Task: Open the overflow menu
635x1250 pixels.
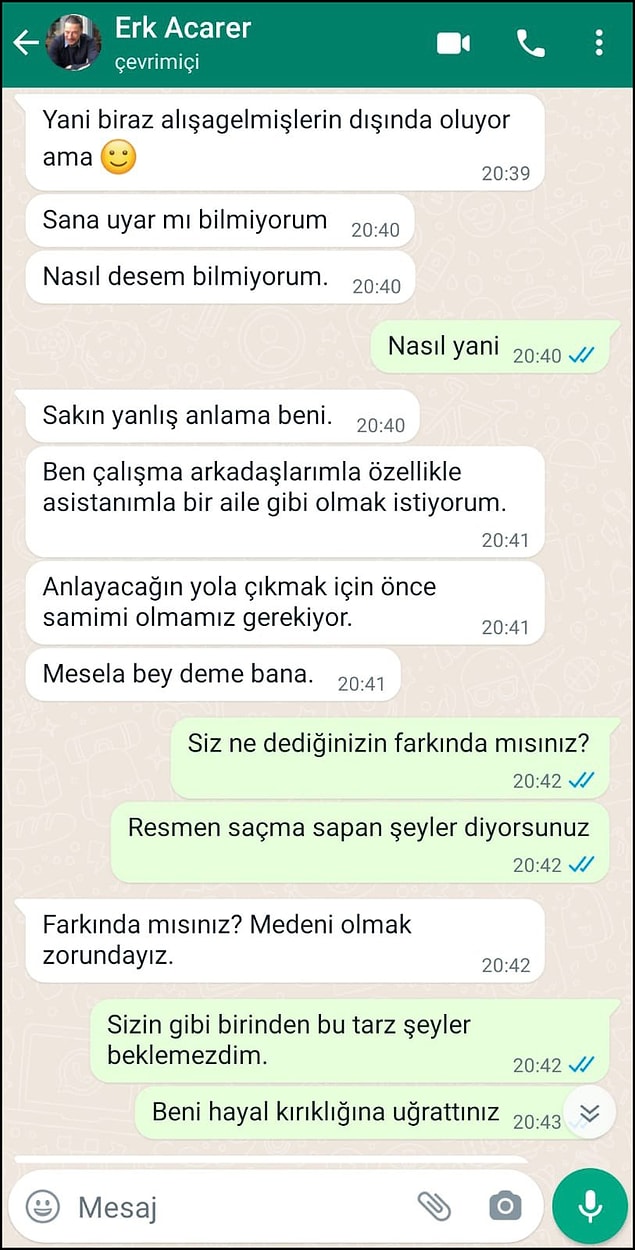Action: [x=598, y=43]
